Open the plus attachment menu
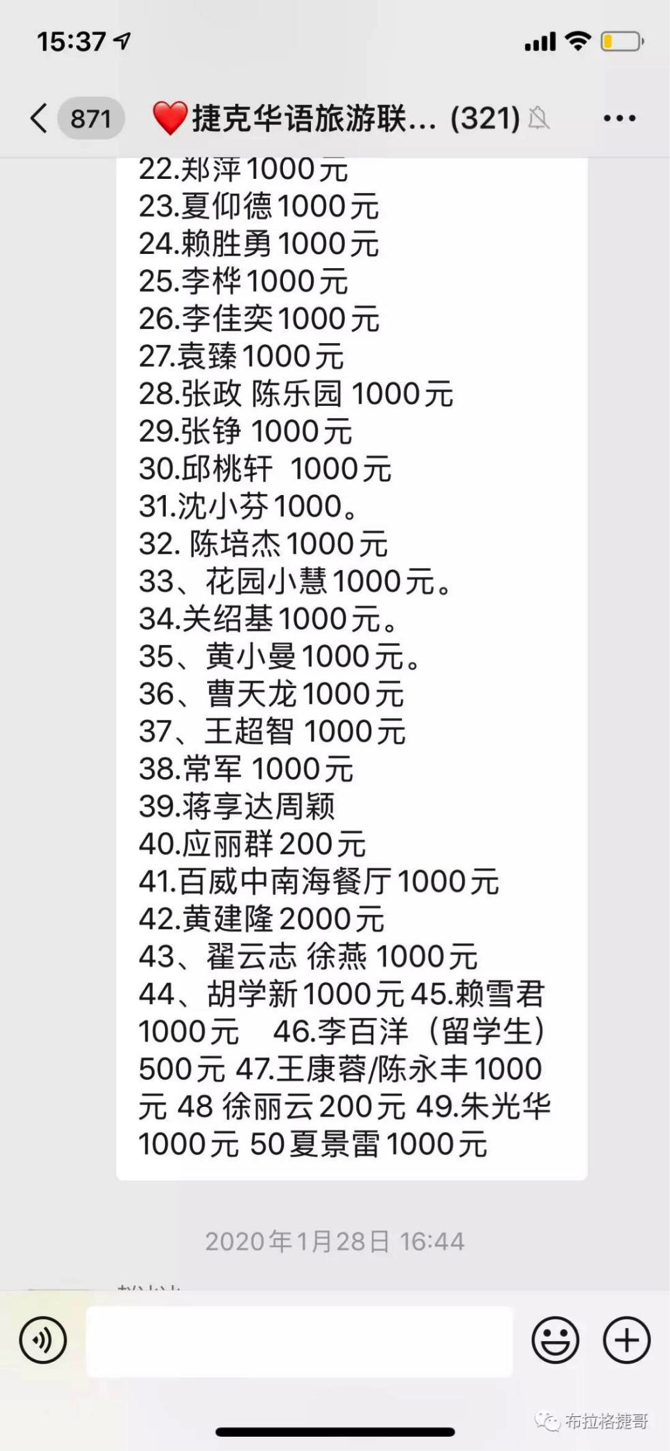The width and height of the screenshot is (670, 1451). [x=627, y=1341]
